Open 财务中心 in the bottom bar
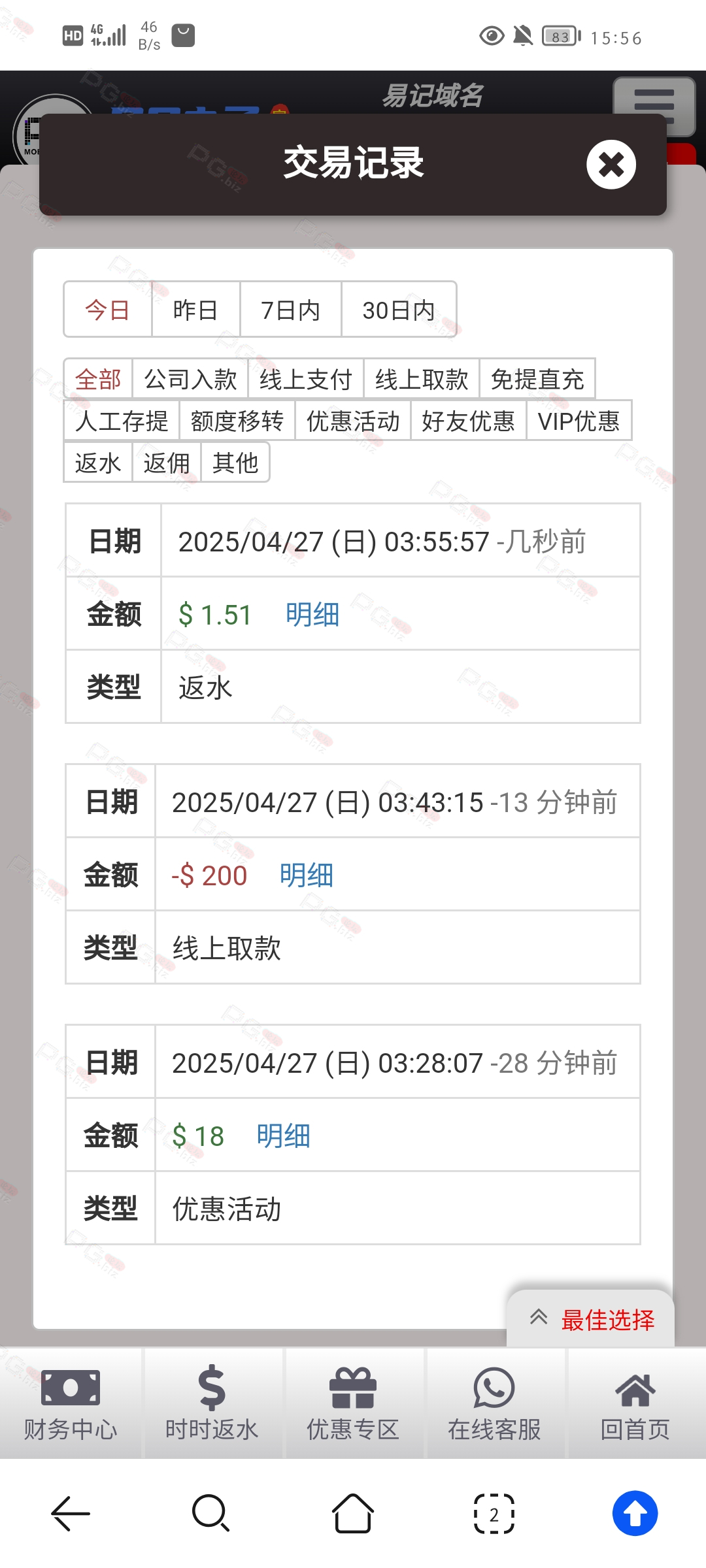 [71, 1404]
